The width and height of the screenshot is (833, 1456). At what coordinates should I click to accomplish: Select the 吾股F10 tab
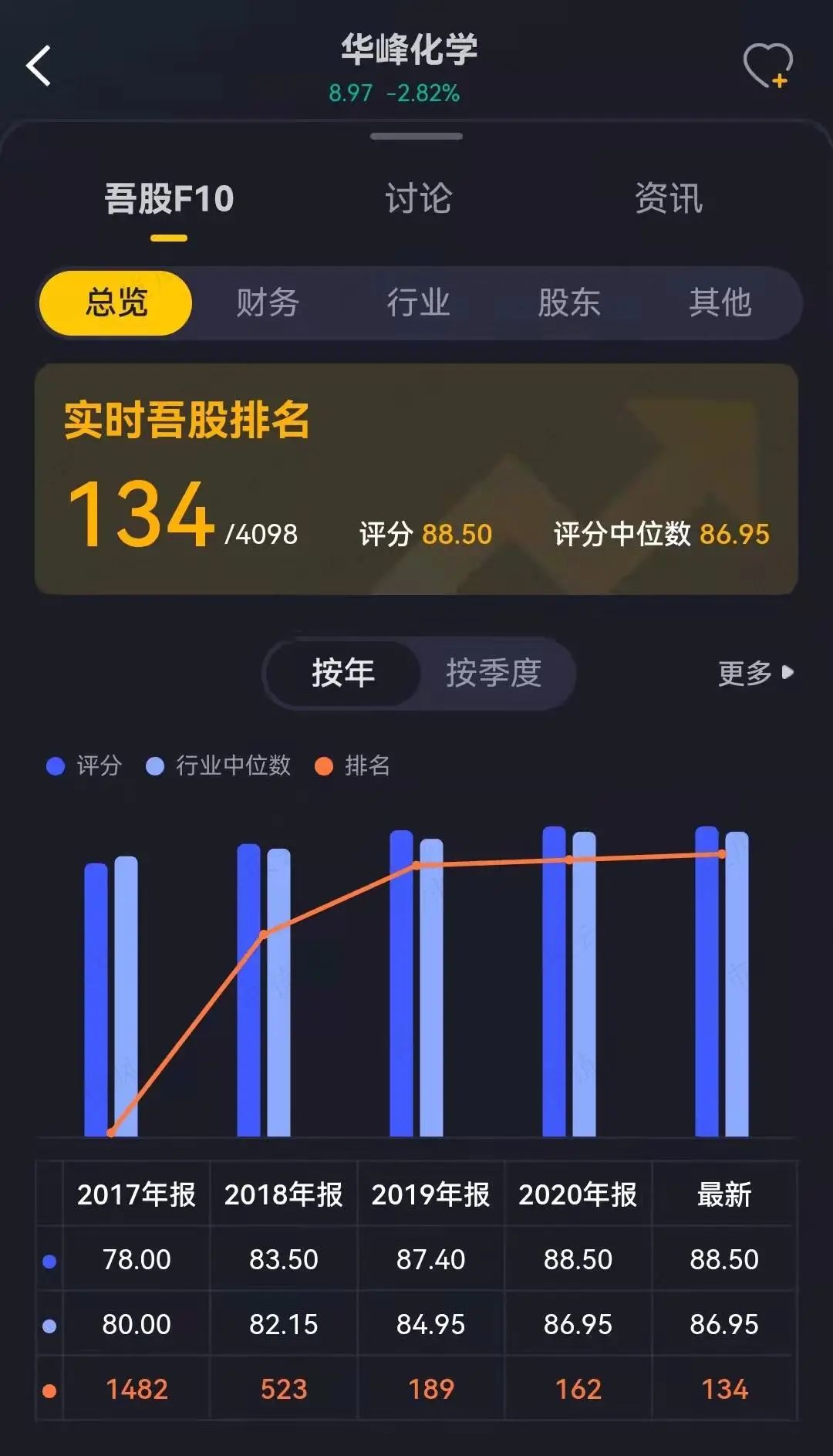169,199
